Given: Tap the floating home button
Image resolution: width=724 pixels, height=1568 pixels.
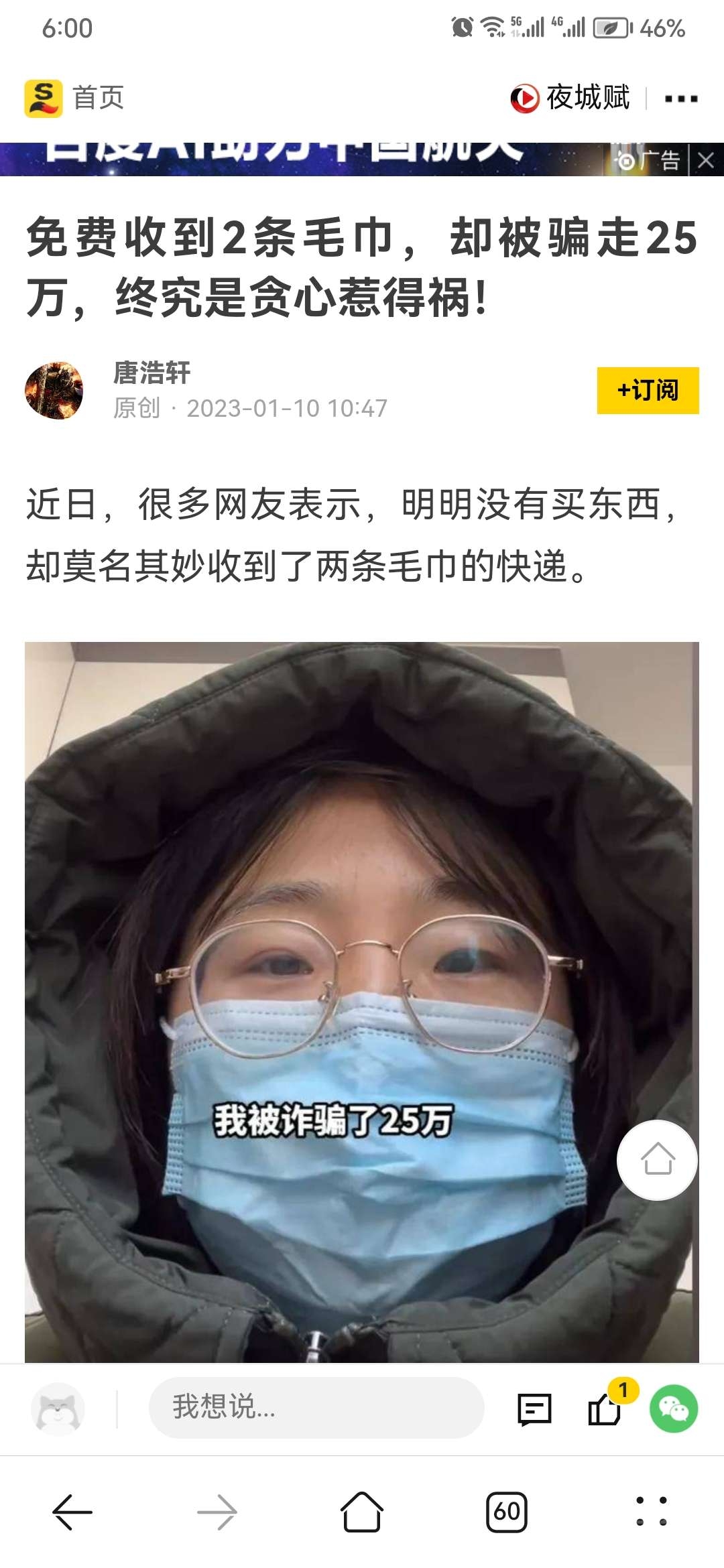Looking at the screenshot, I should click(x=657, y=1160).
